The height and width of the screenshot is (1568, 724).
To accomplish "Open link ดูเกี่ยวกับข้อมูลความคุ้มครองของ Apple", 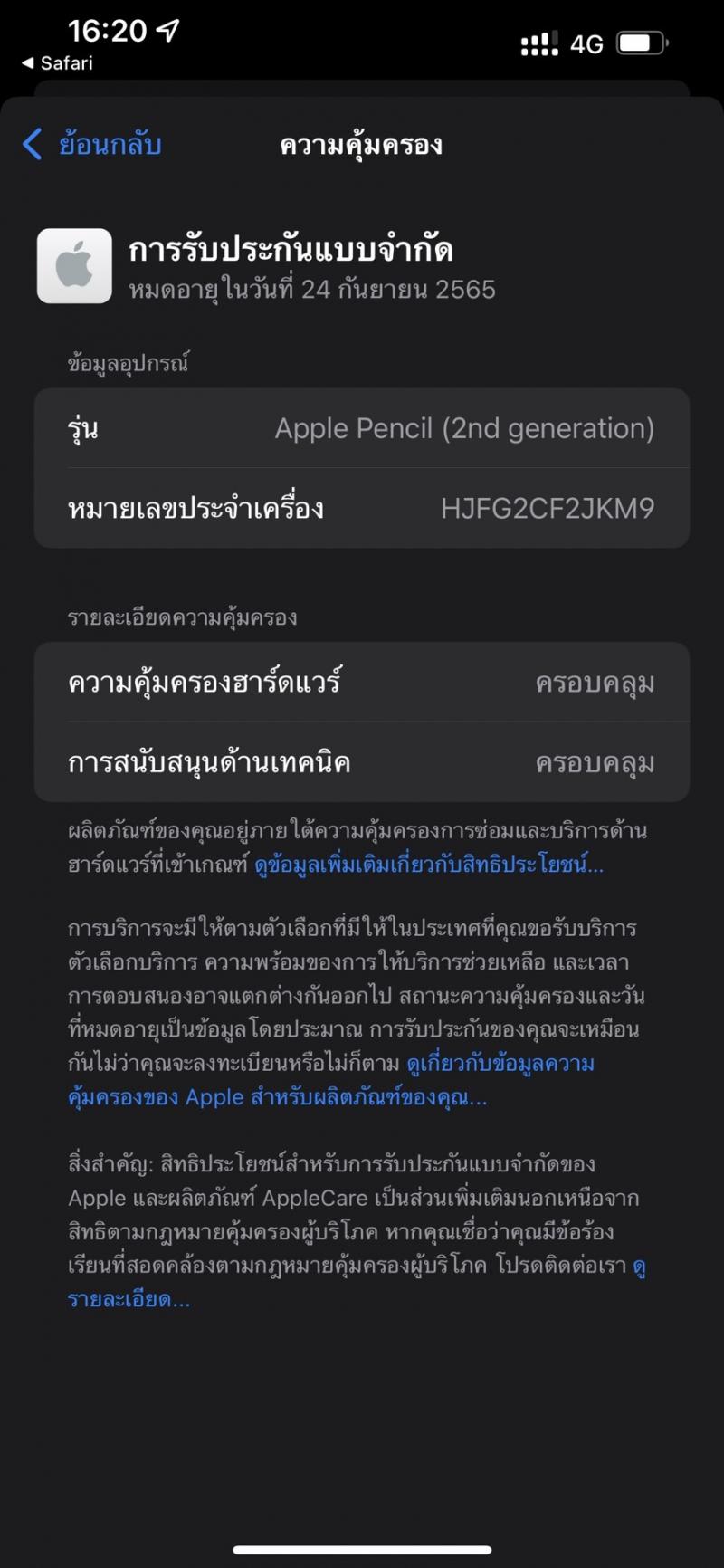I will point(330,1080).
